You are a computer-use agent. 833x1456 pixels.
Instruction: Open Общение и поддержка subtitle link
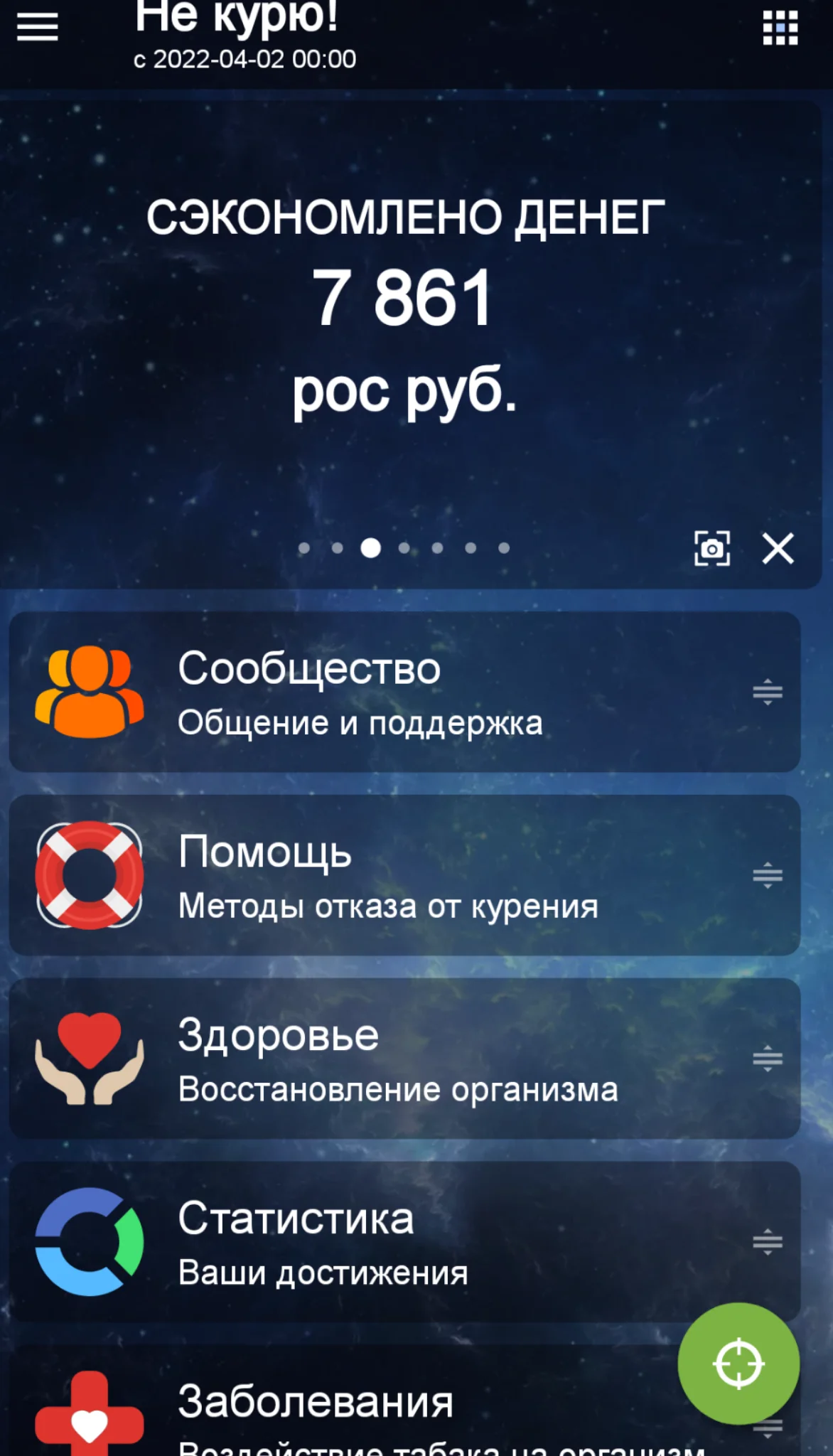click(361, 722)
